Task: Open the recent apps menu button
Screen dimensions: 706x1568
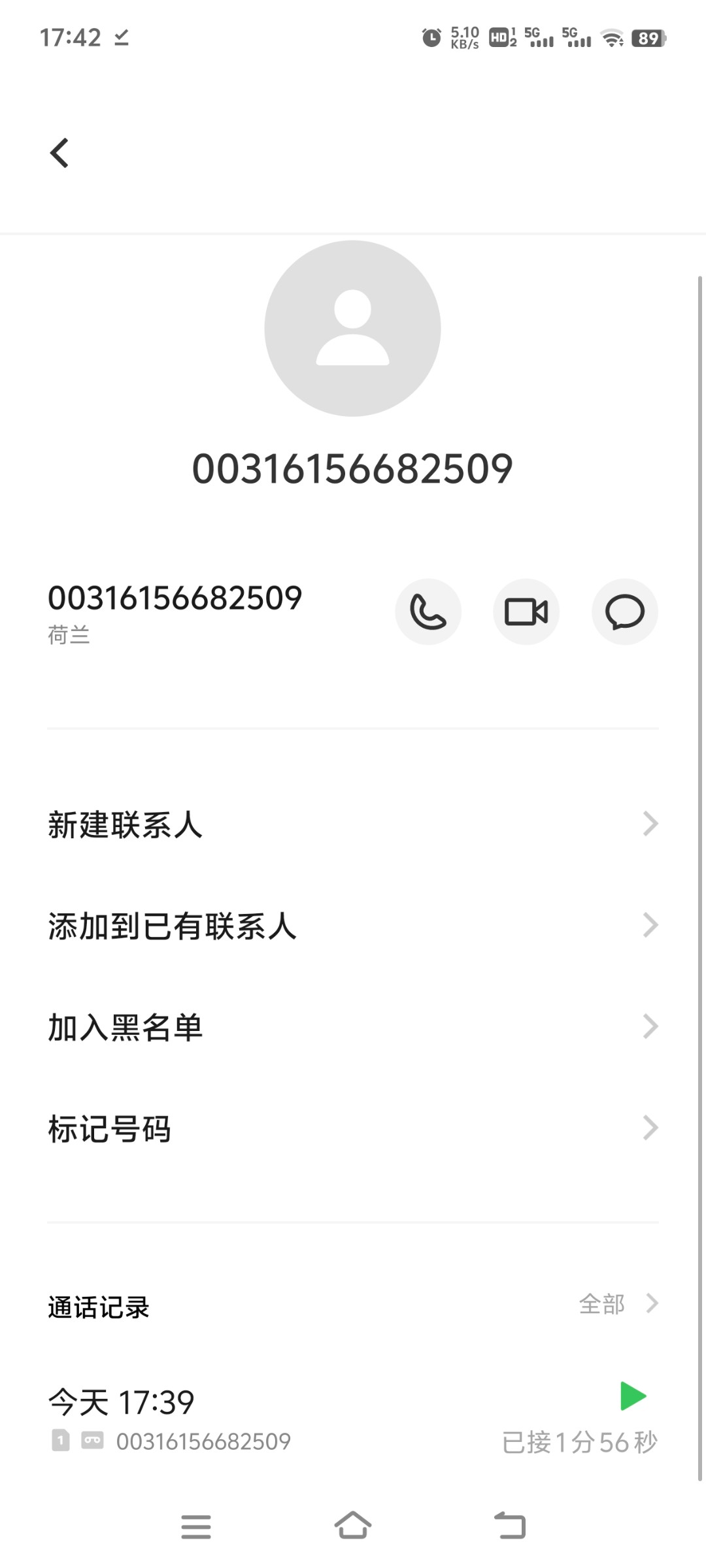Action: [196, 1526]
